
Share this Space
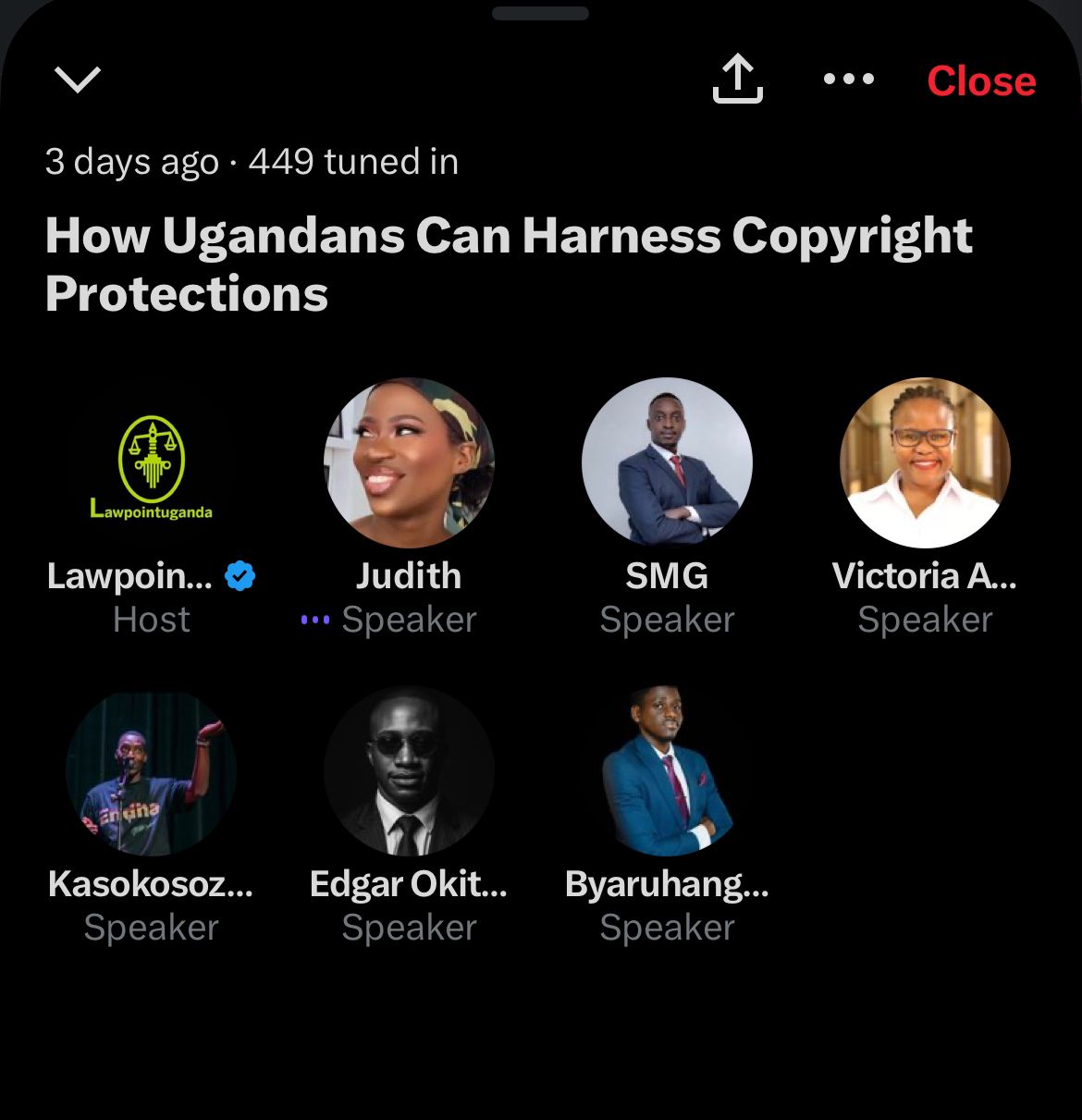pos(737,80)
